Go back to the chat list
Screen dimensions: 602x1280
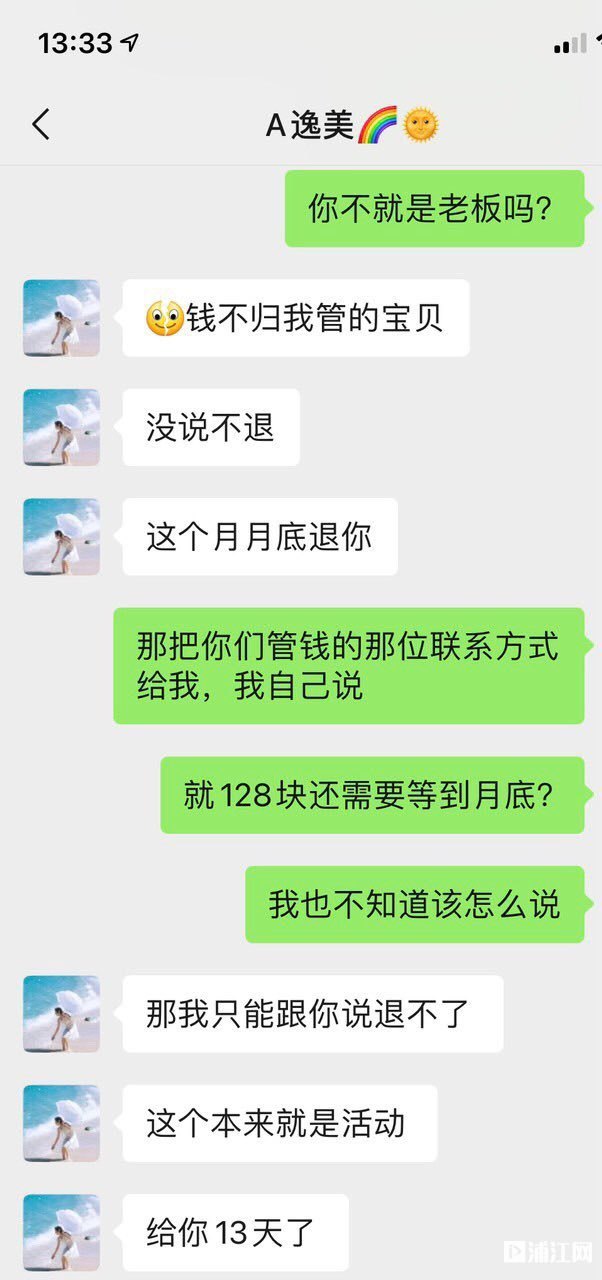pyautogui.click(x=41, y=125)
